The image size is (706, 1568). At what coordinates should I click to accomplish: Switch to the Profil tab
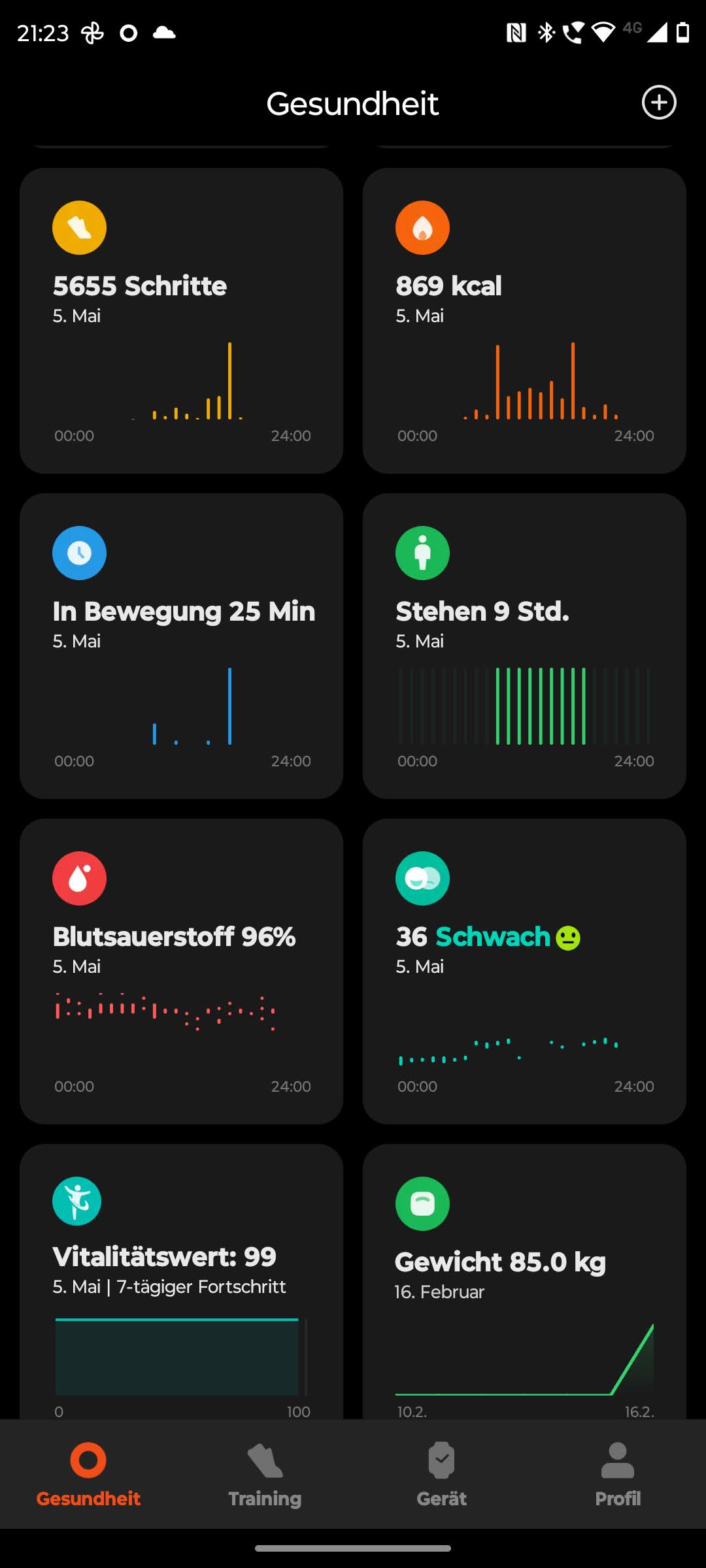point(618,1474)
